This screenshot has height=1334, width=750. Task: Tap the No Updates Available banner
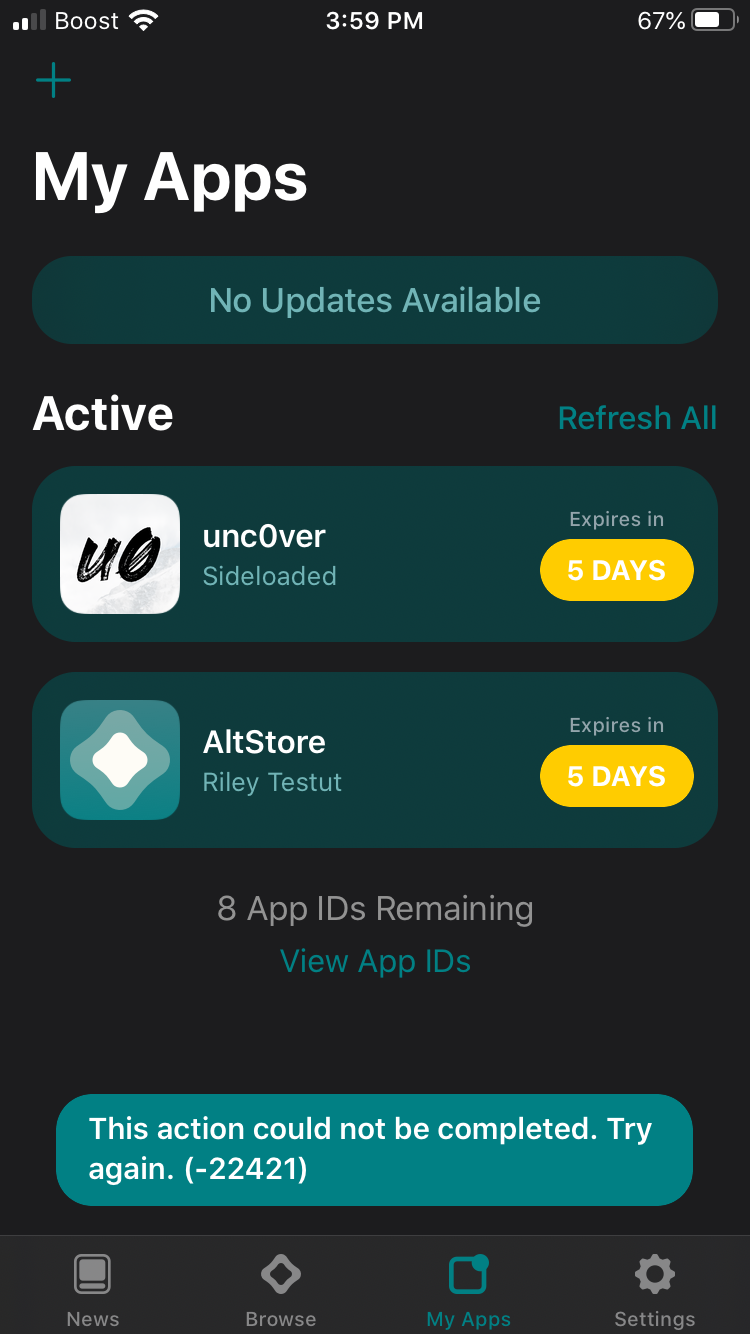[375, 300]
